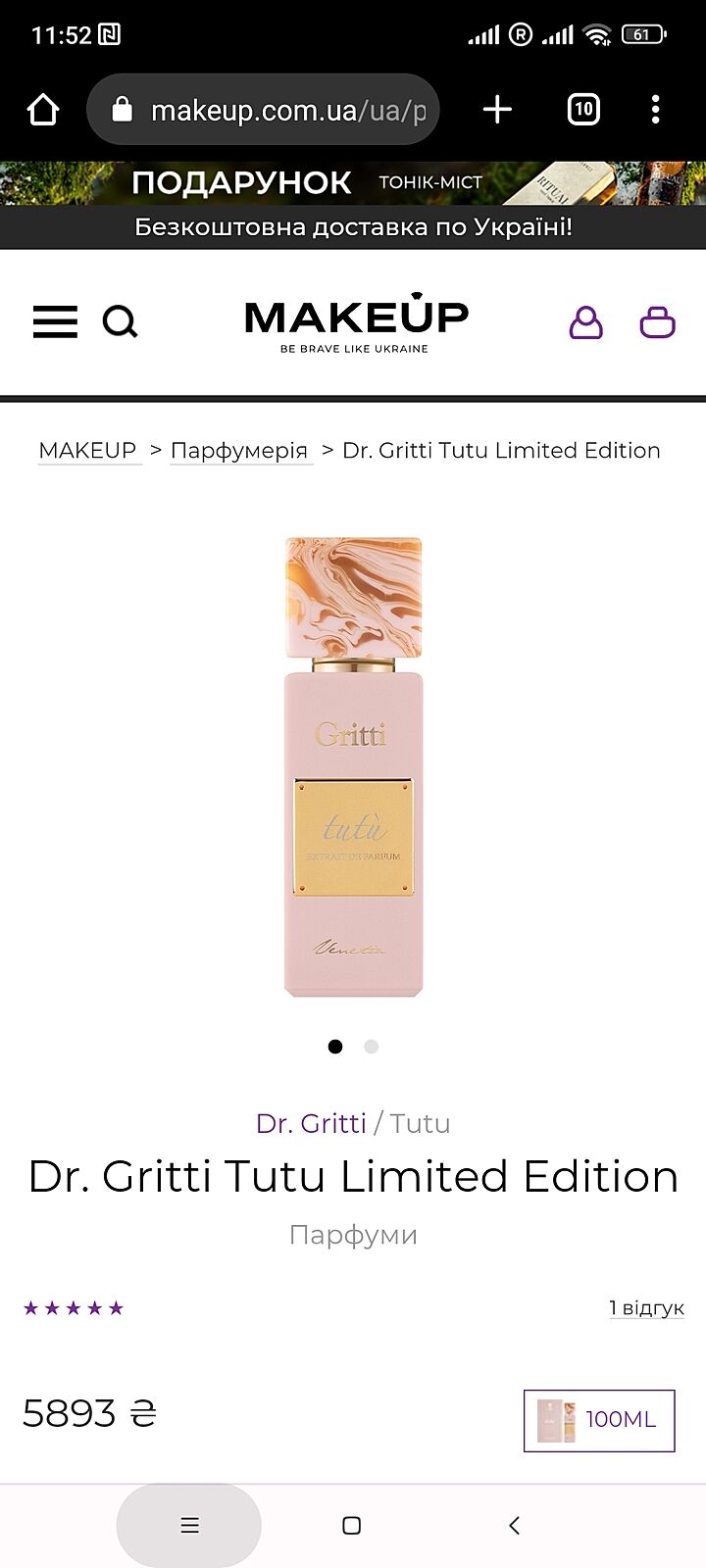Open the user account icon

585,321
